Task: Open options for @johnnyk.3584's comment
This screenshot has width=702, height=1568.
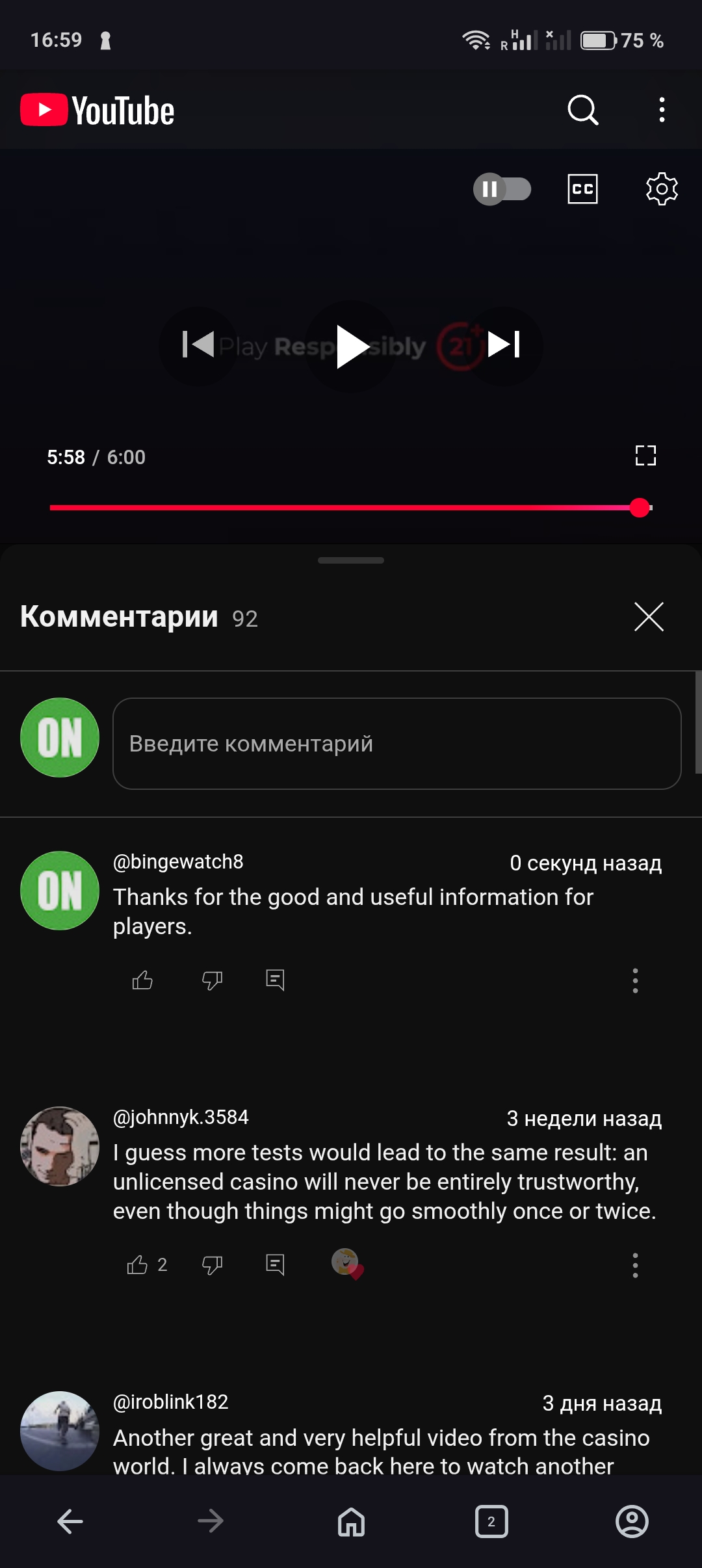Action: click(635, 1265)
